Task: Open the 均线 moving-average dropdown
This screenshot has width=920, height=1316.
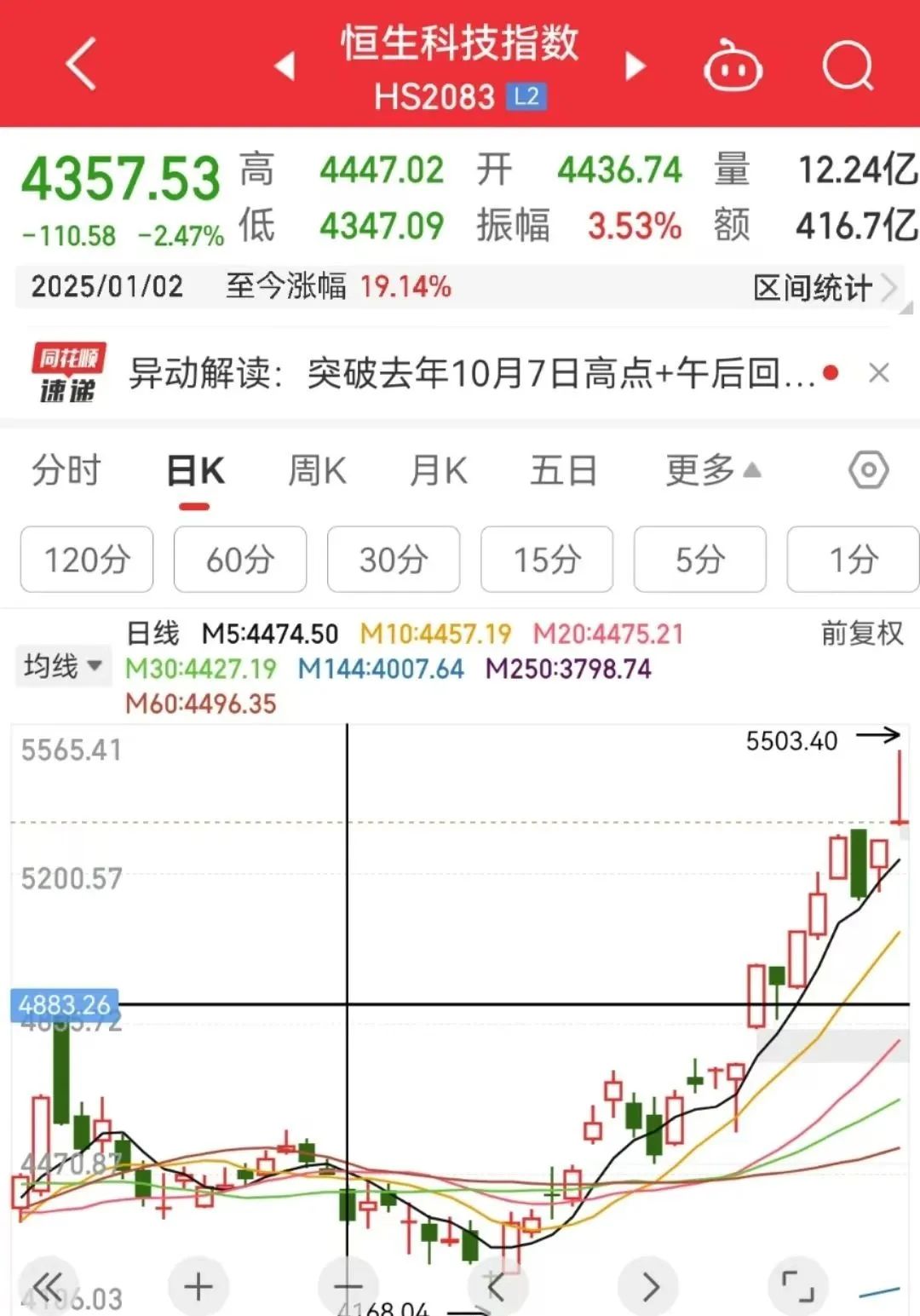Action: pos(64,666)
